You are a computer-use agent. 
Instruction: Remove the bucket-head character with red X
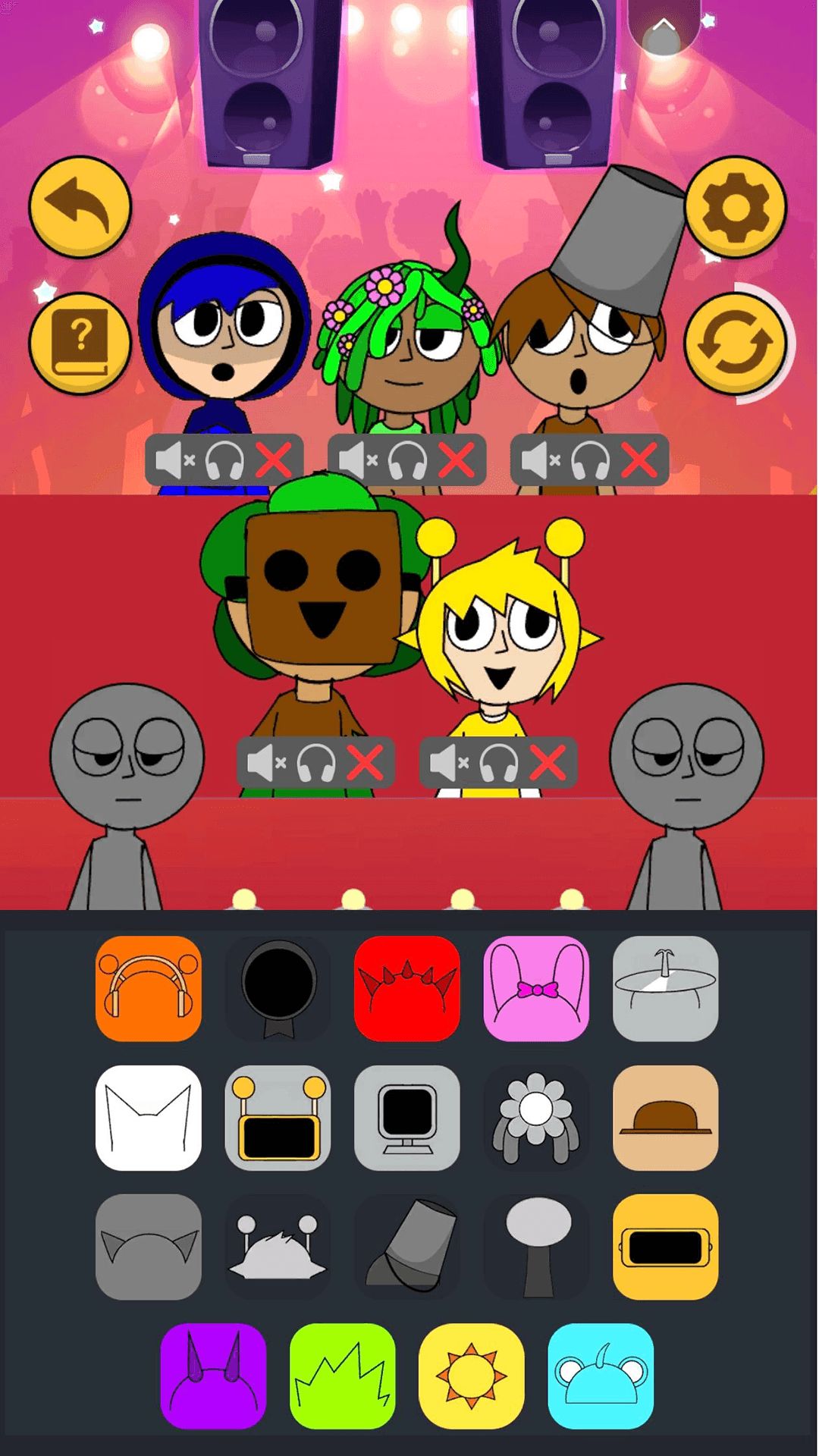coord(639,460)
